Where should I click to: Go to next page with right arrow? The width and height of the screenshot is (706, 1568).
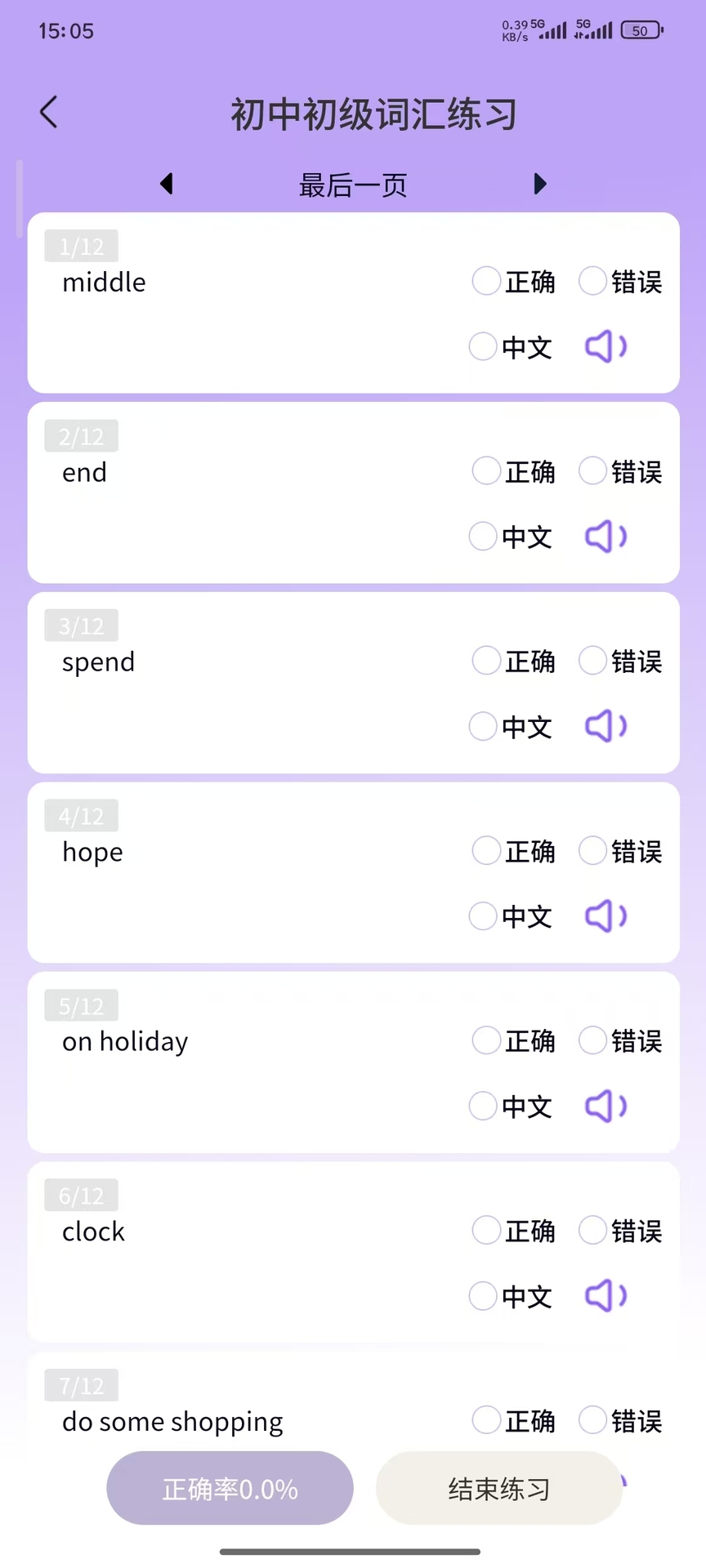(x=539, y=184)
